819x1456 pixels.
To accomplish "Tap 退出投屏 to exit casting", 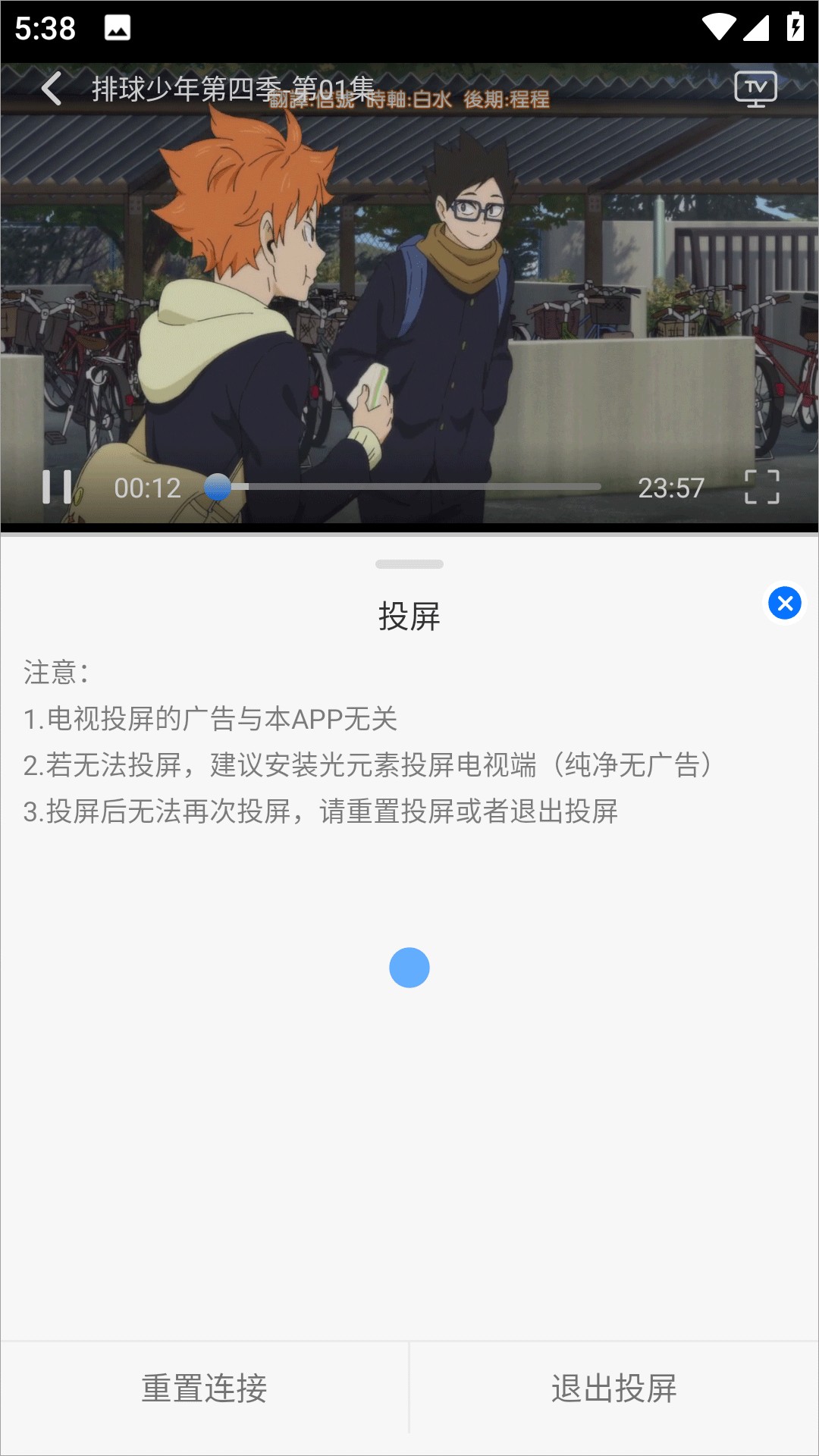I will [x=614, y=1388].
